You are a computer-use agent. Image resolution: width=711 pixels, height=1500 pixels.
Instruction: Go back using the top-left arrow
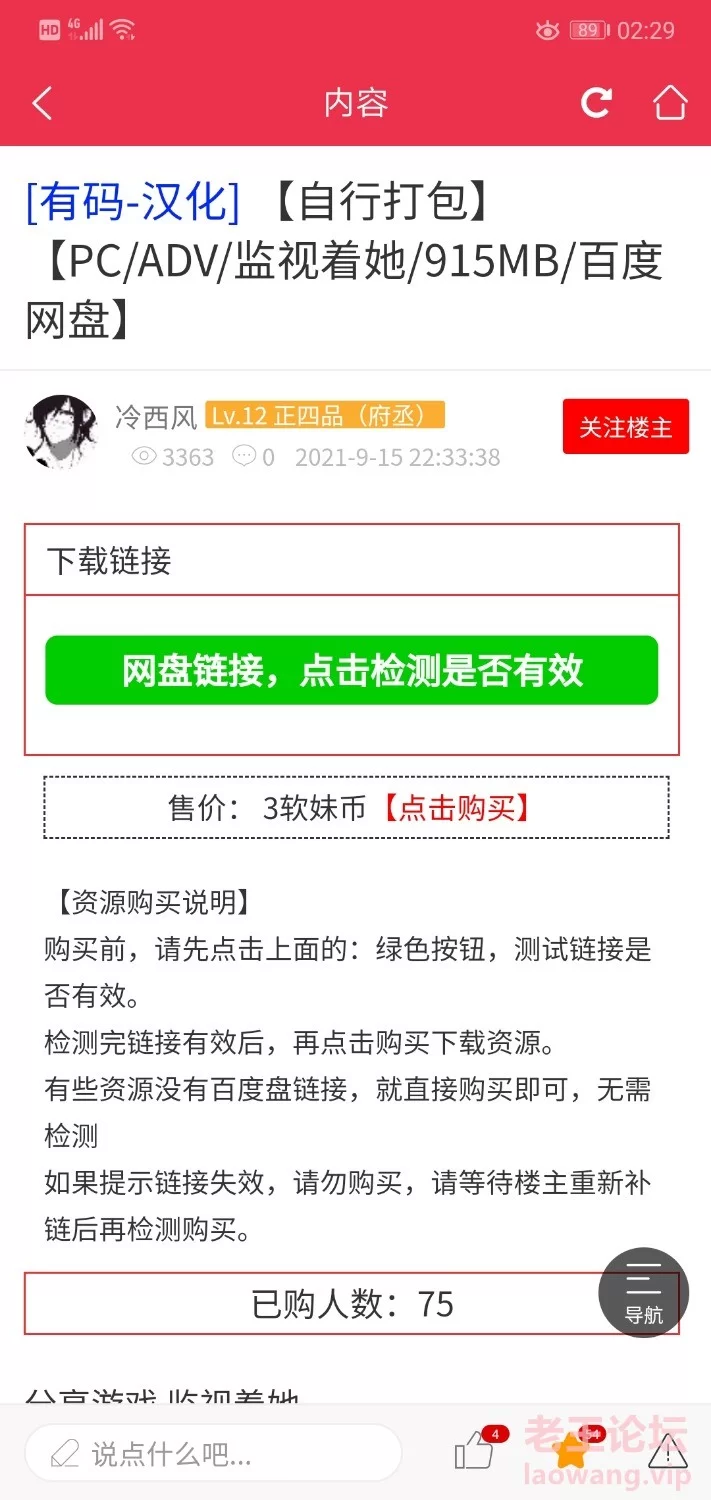pos(42,103)
